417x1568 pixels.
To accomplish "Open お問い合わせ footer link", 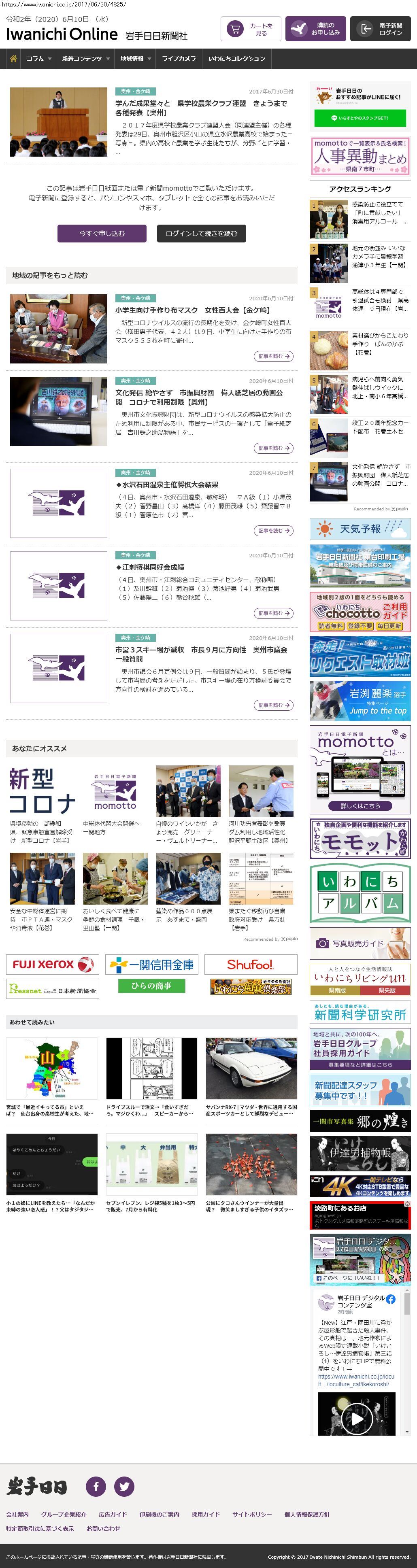I will coord(103,1528).
